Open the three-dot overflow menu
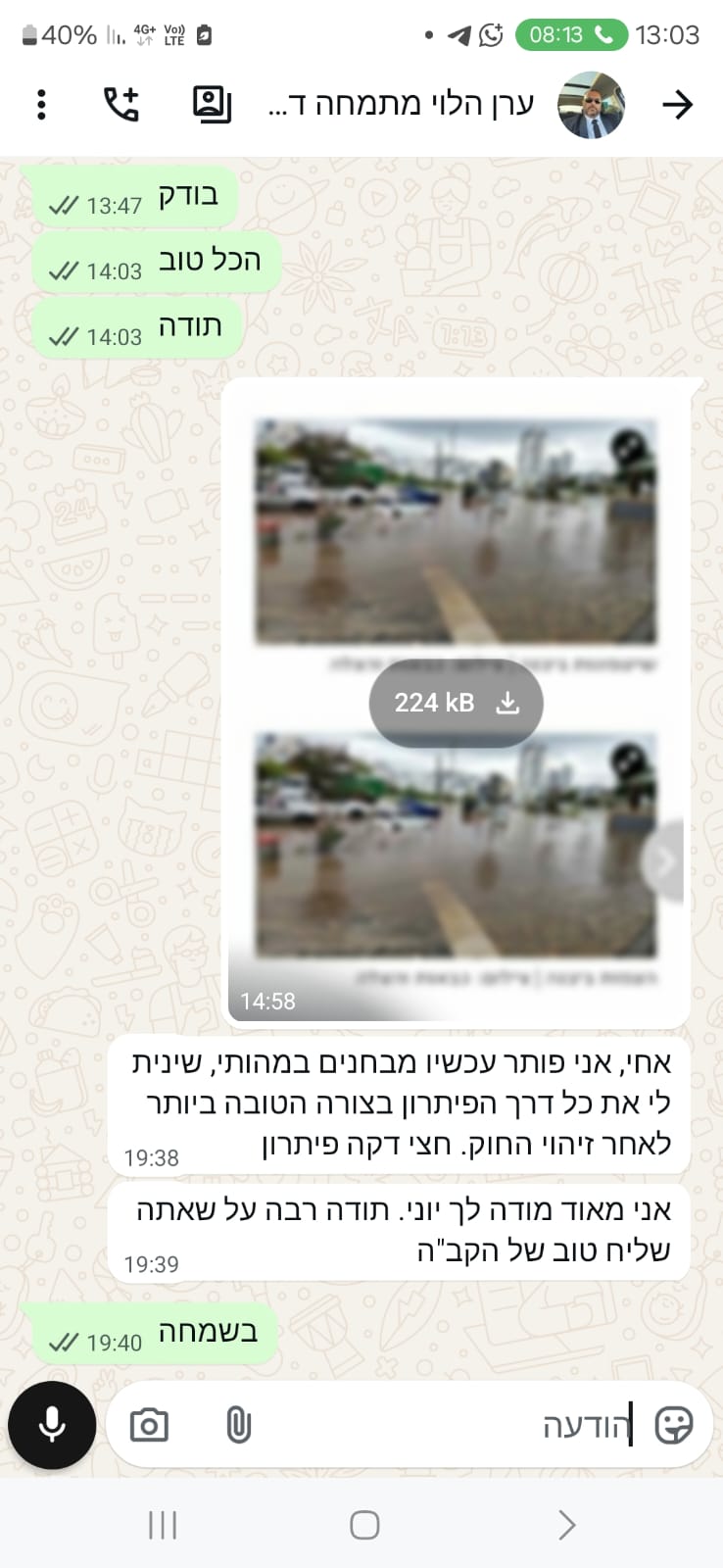 point(41,104)
